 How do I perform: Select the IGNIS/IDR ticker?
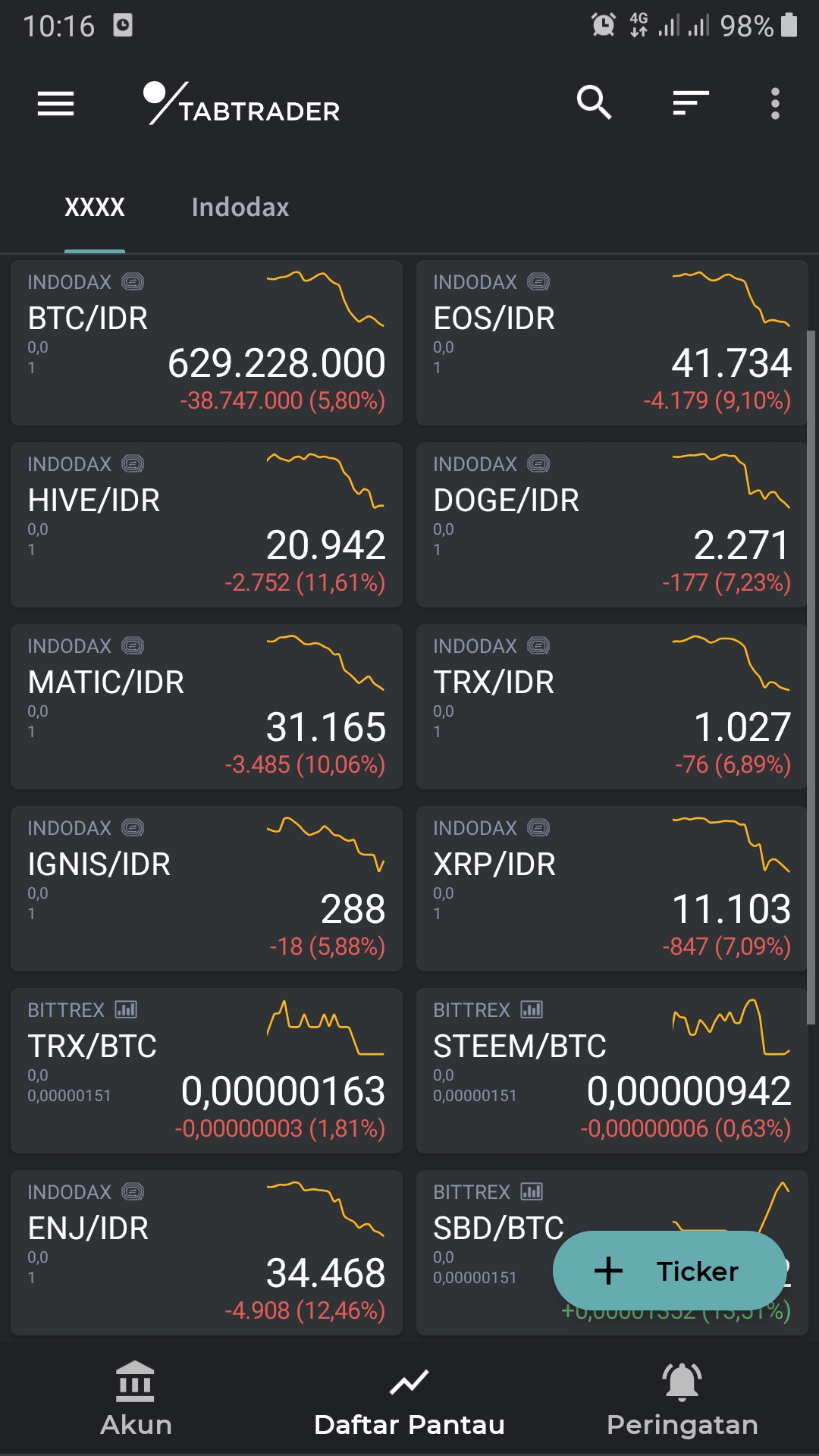(206, 889)
